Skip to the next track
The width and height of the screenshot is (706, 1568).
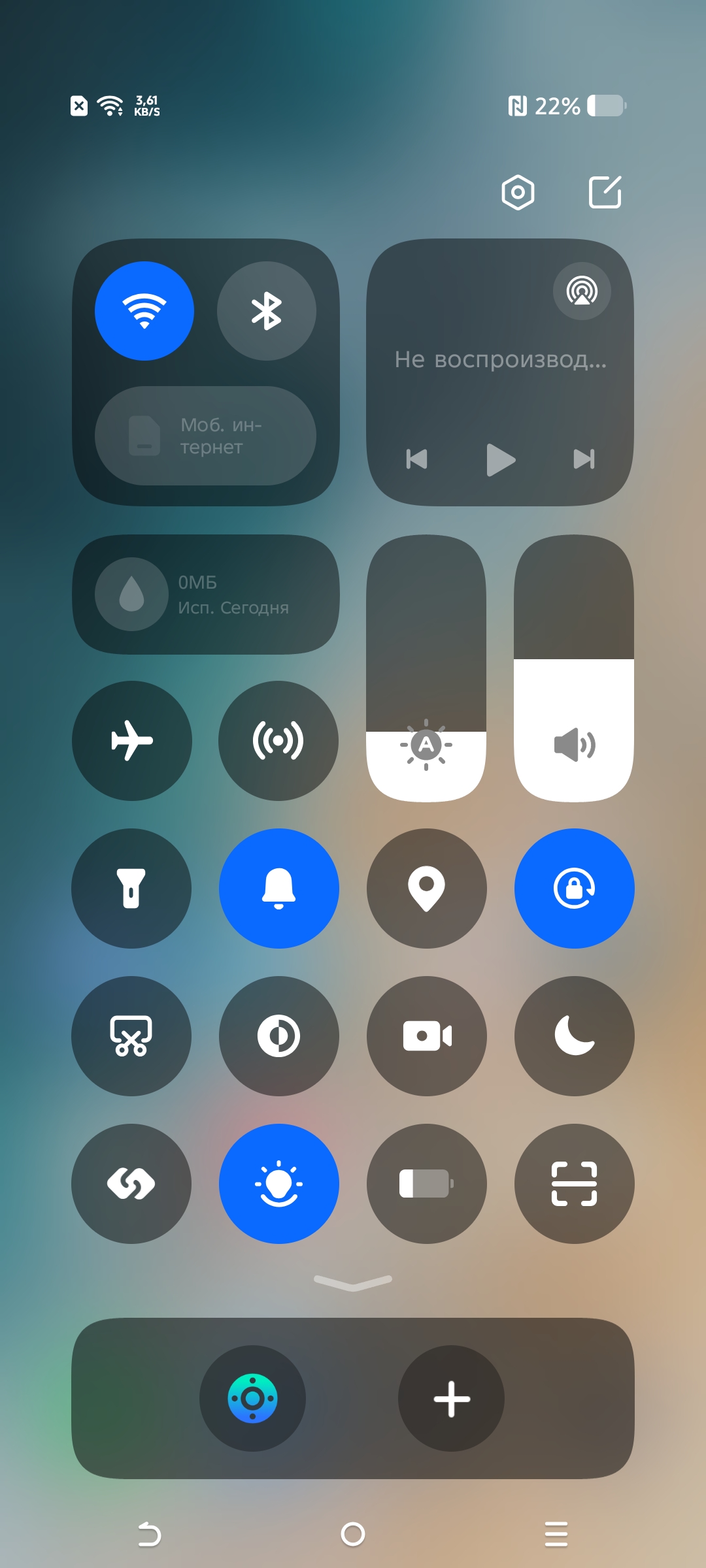point(584,459)
